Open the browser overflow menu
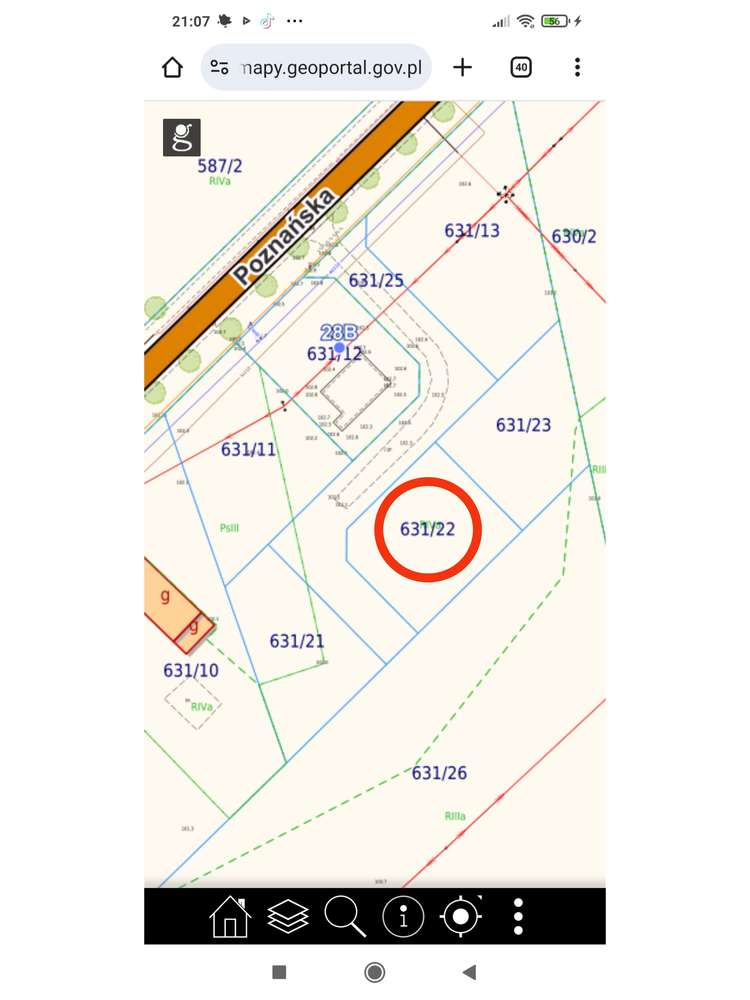Image resolution: width=750 pixels, height=1000 pixels. [x=577, y=68]
